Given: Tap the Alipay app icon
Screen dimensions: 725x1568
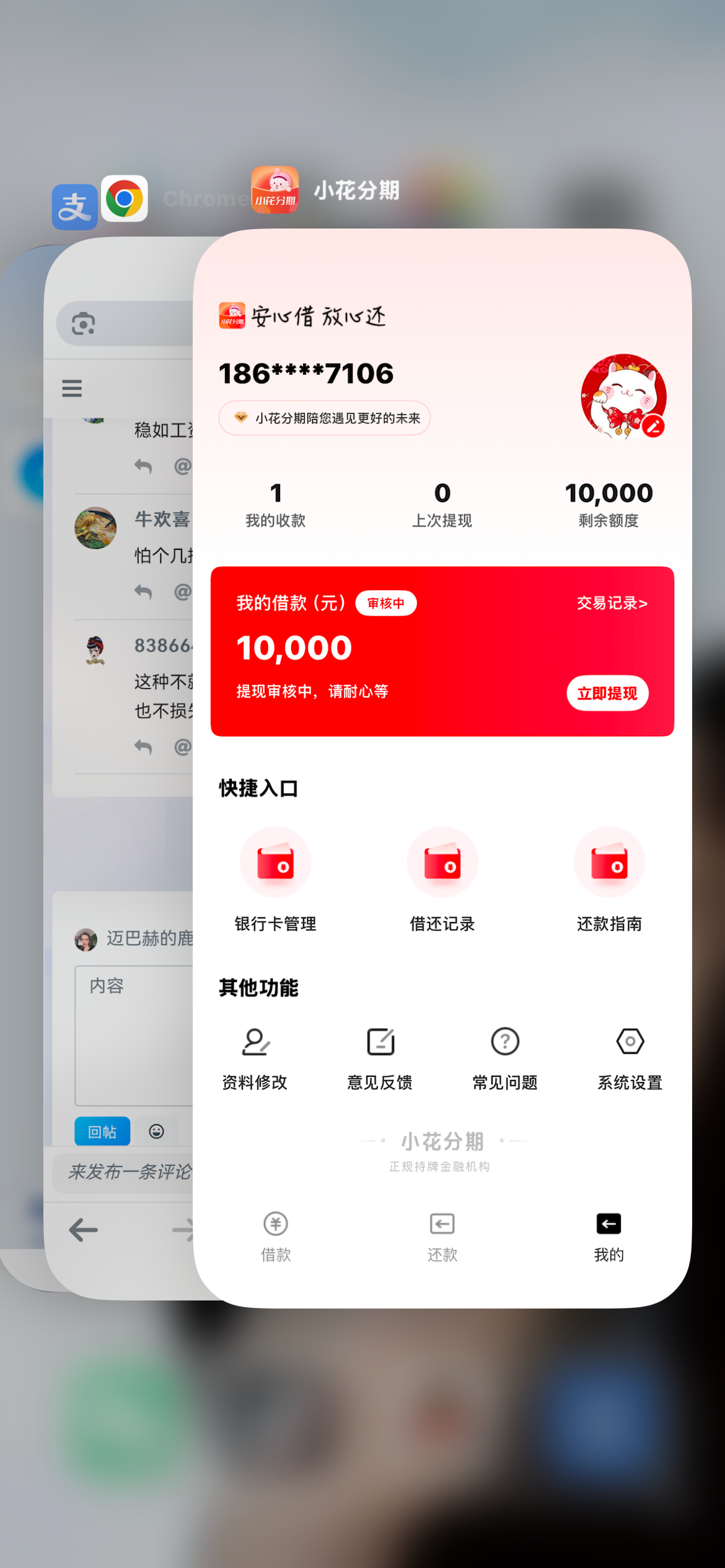Looking at the screenshot, I should coord(74,207).
